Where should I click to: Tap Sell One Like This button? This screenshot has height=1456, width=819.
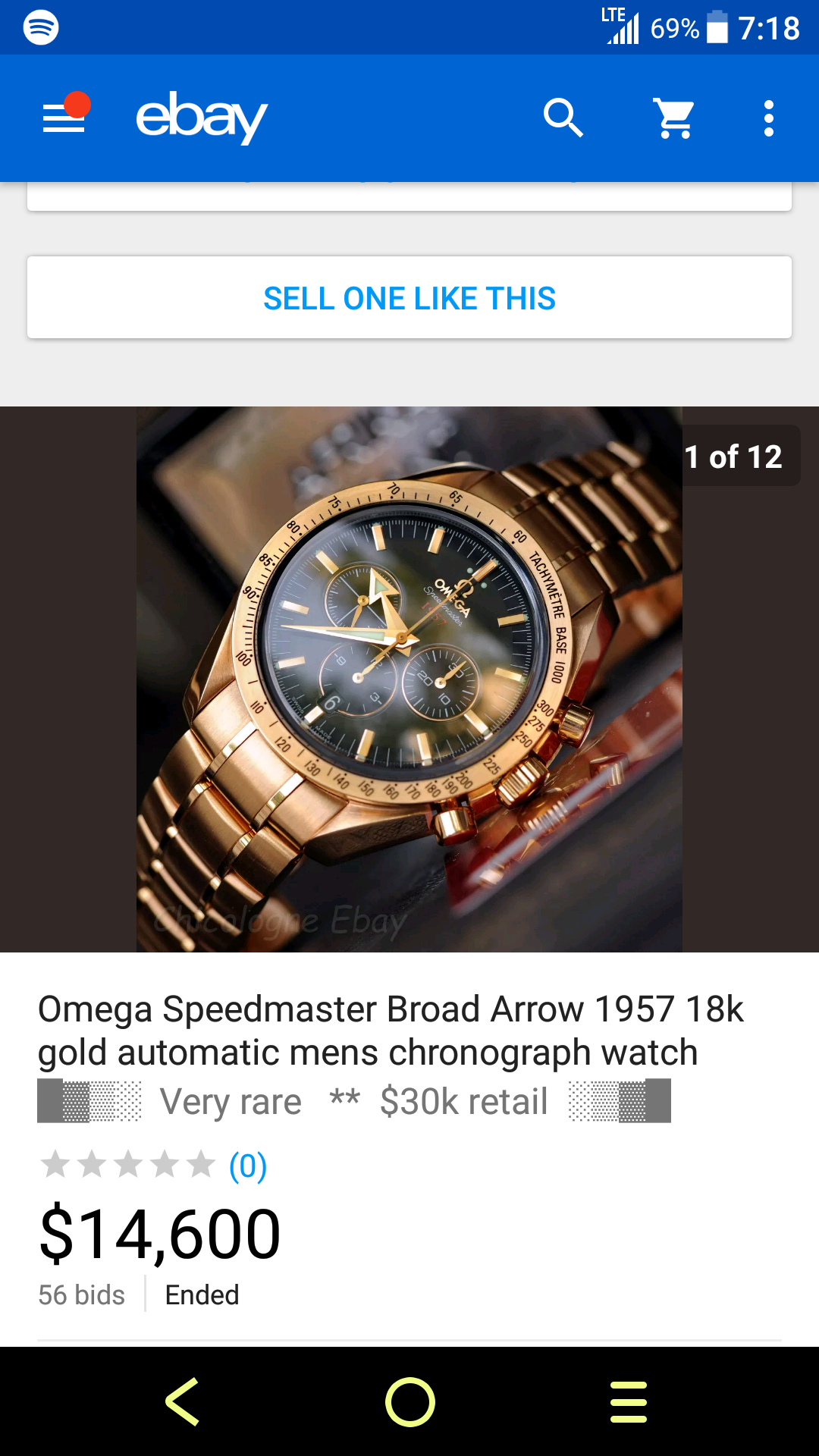point(409,298)
